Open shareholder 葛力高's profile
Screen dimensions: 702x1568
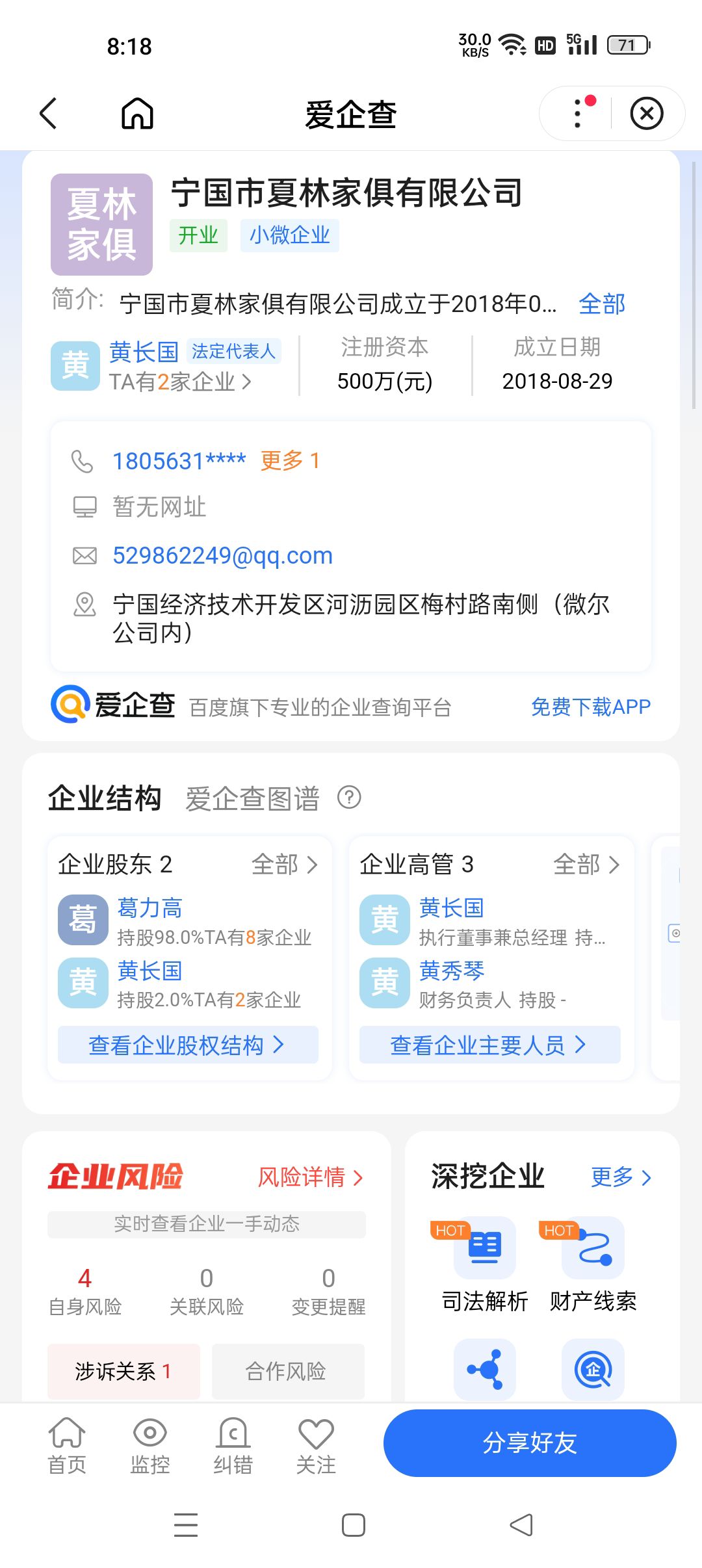(x=150, y=908)
